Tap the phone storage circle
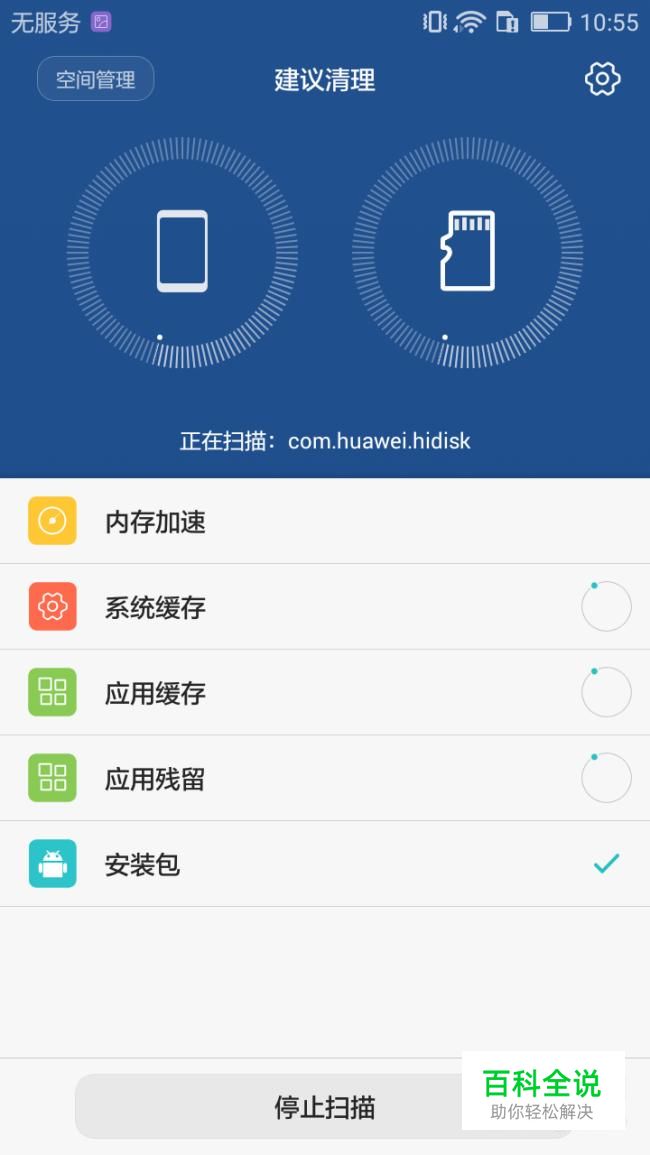 (x=182, y=252)
